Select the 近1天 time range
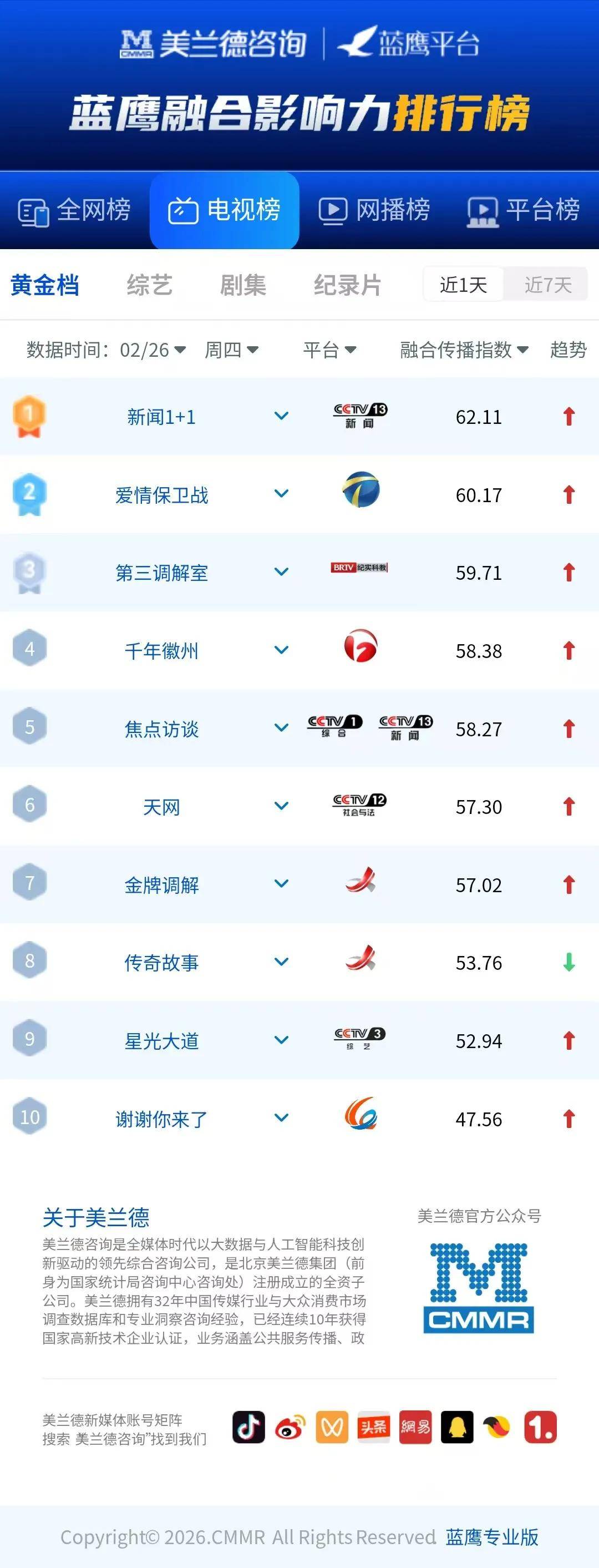599x1568 pixels. 463,284
